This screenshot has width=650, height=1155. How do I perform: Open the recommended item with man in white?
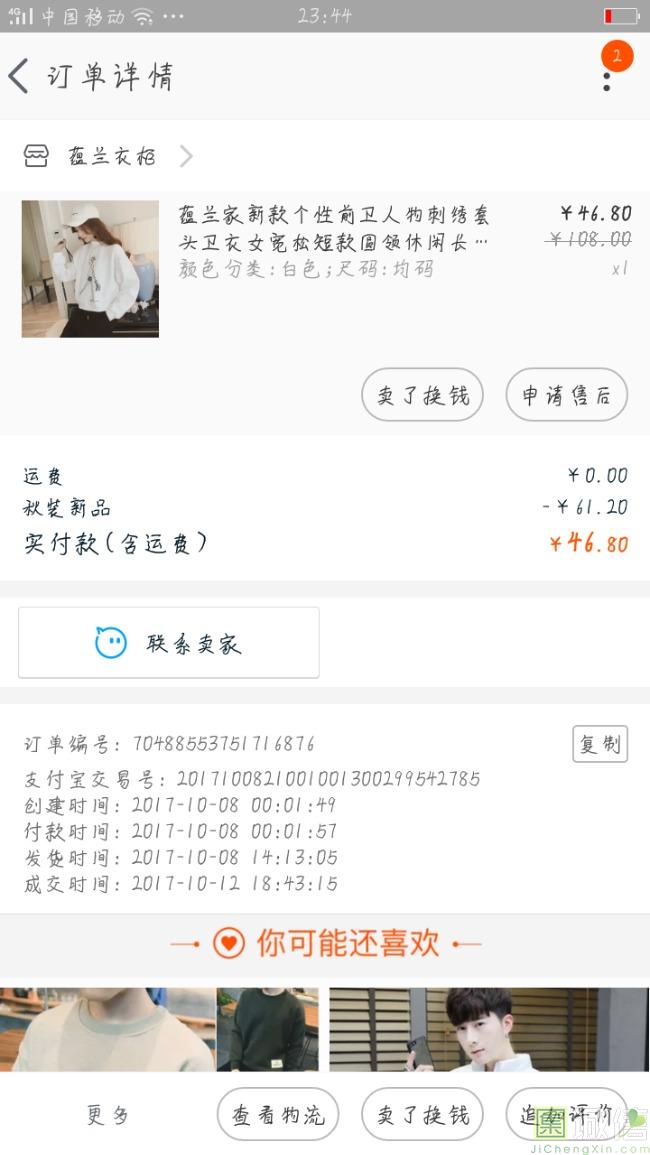coord(488,1030)
